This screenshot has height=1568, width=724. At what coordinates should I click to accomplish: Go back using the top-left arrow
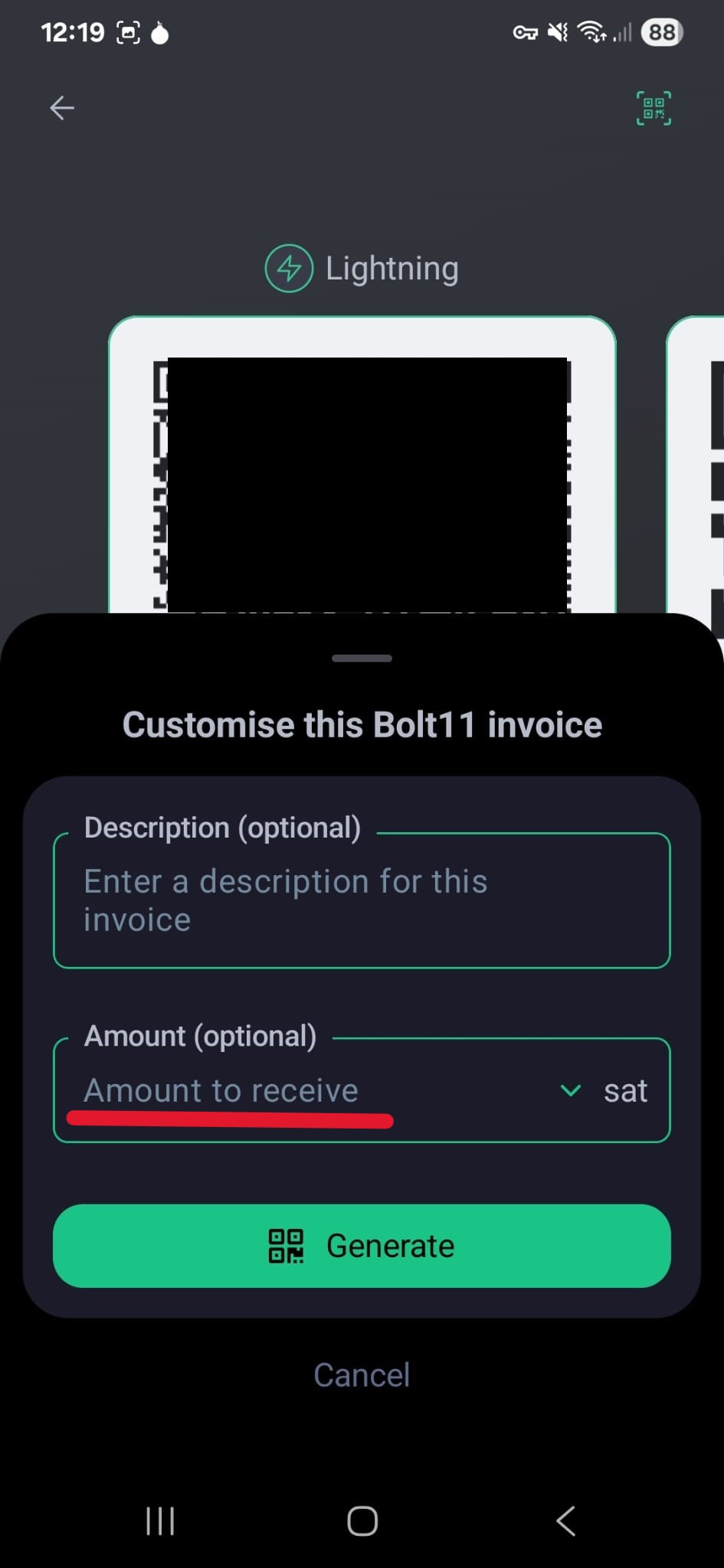pos(62,108)
